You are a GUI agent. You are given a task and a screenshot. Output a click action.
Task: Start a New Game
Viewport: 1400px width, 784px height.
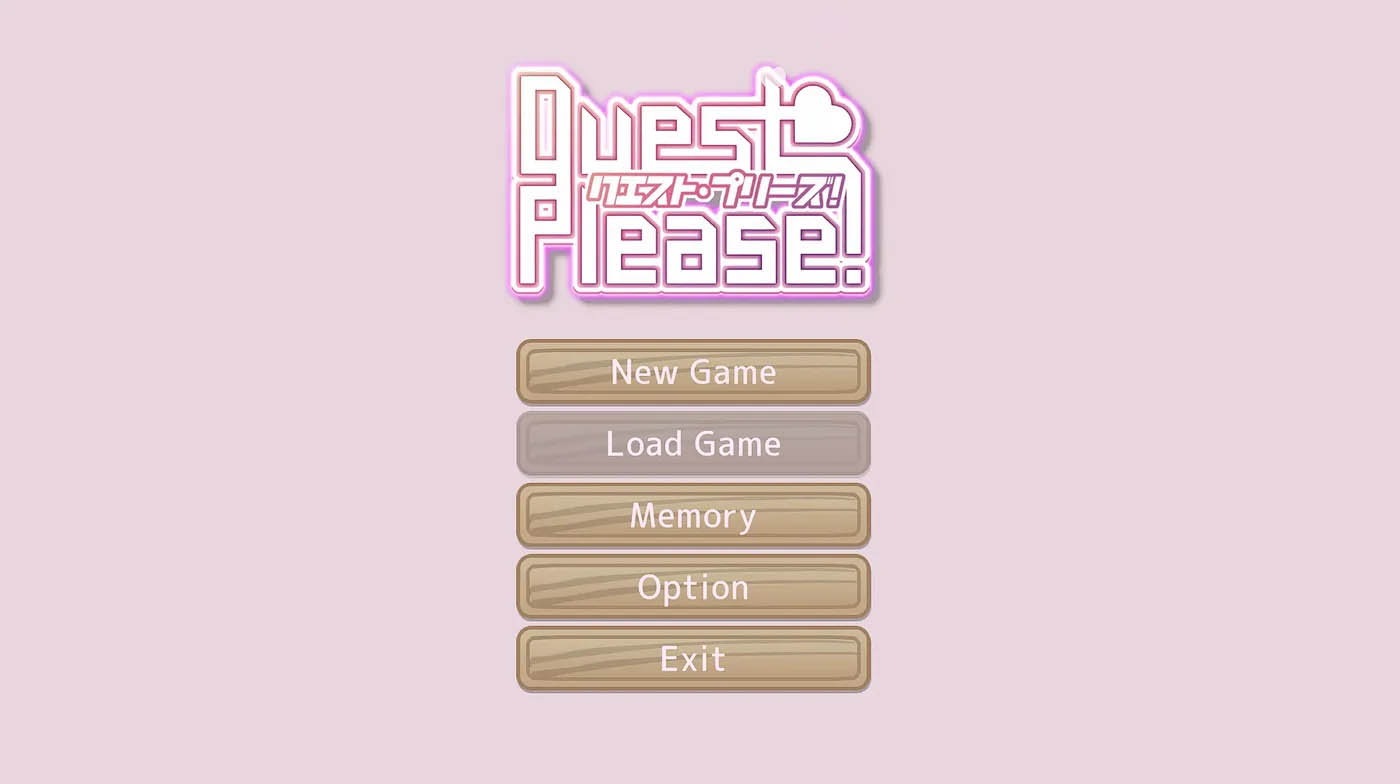click(693, 372)
